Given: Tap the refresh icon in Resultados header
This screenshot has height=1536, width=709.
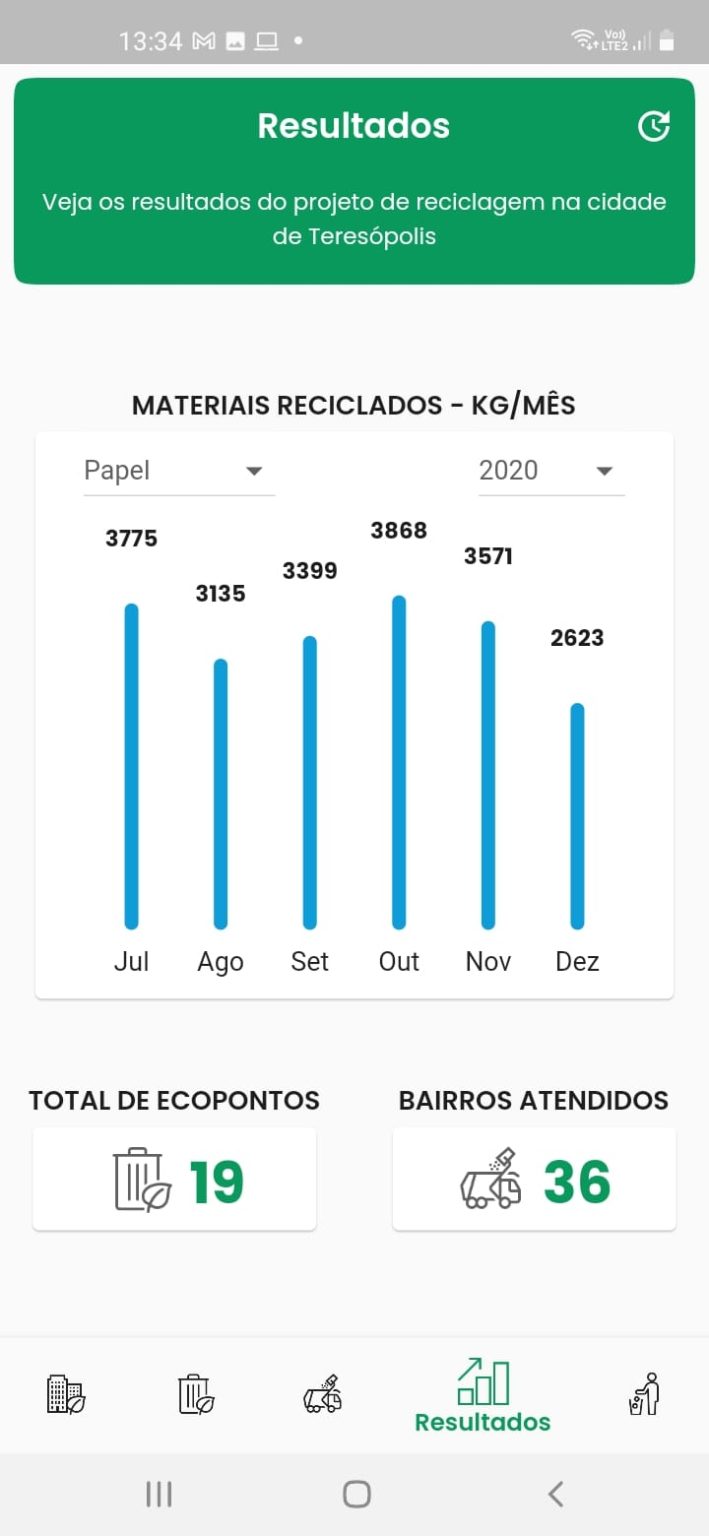Looking at the screenshot, I should 654,127.
